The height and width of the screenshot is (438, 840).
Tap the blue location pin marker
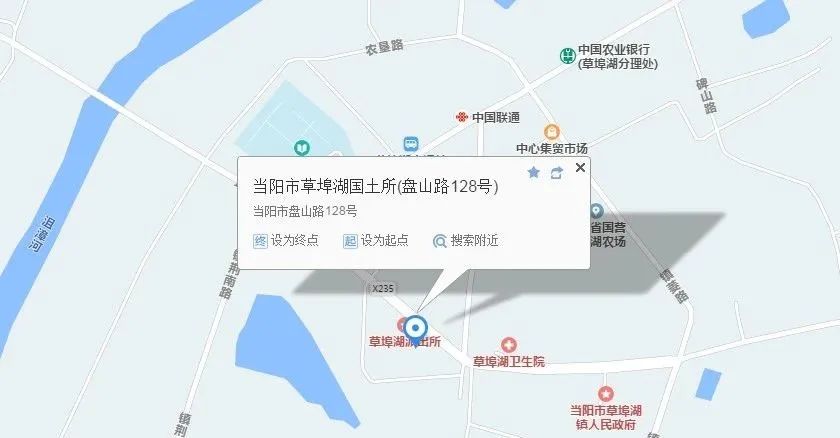click(416, 329)
